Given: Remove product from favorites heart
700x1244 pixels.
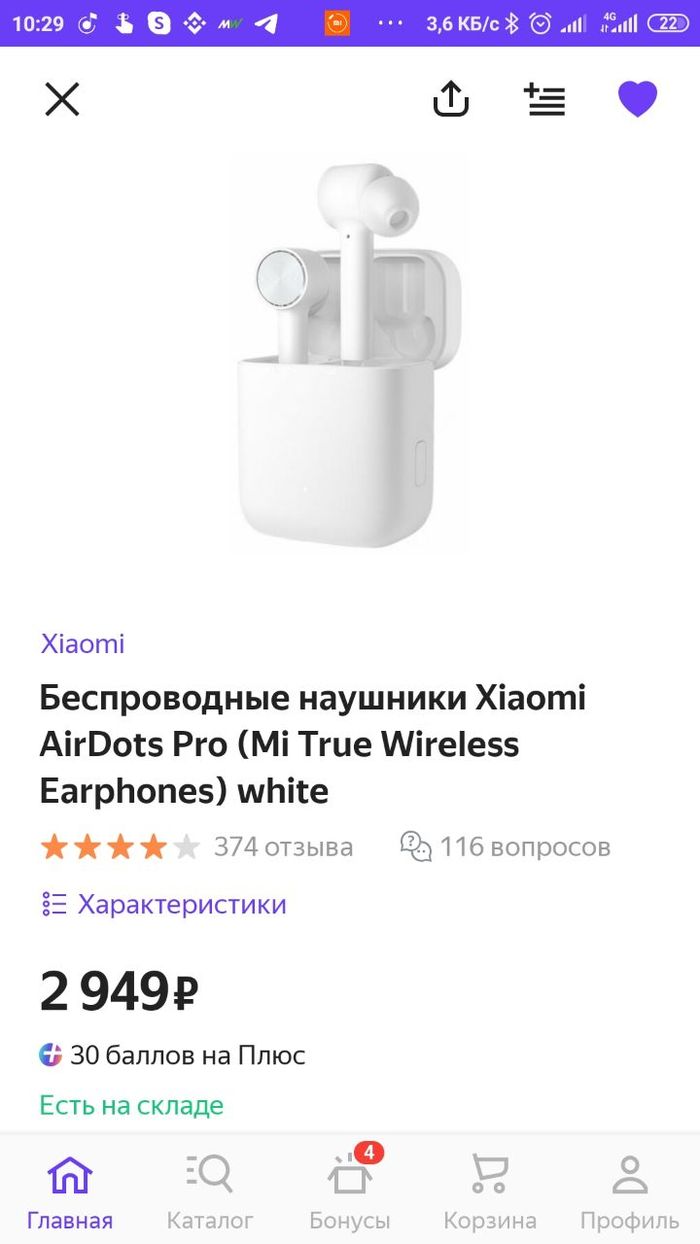Looking at the screenshot, I should point(637,99).
